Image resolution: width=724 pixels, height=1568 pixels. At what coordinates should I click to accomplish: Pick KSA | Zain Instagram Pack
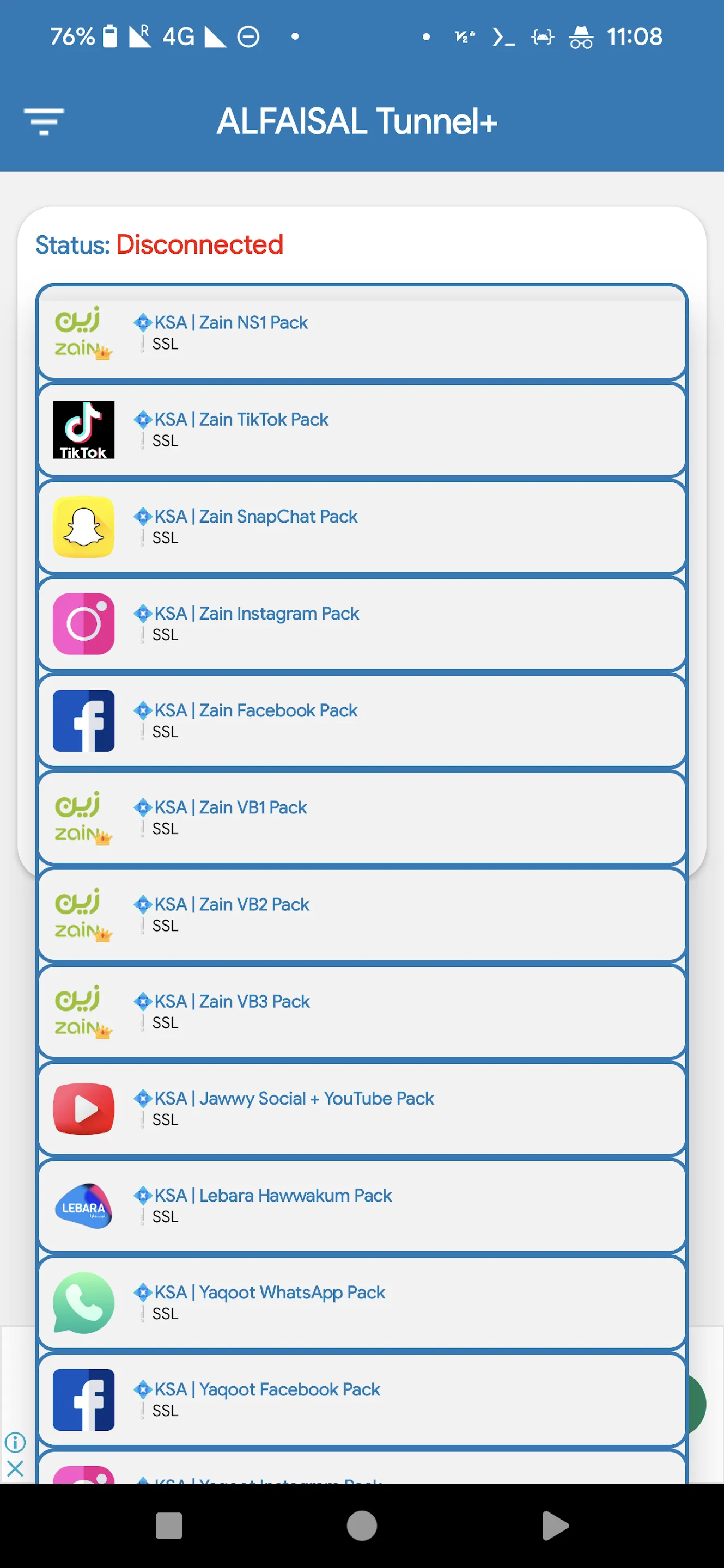click(x=362, y=623)
